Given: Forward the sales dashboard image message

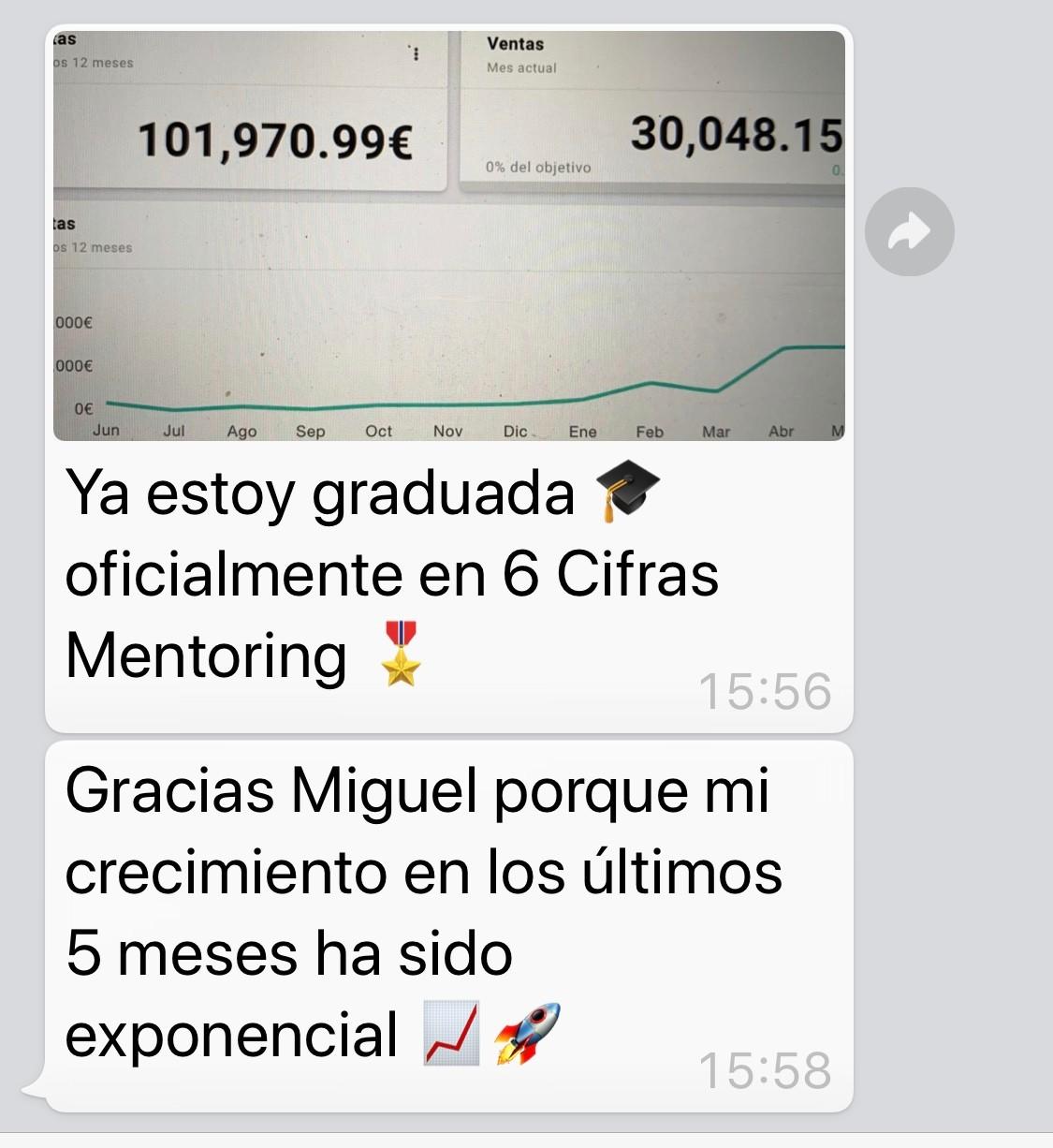Looking at the screenshot, I should (x=909, y=232).
